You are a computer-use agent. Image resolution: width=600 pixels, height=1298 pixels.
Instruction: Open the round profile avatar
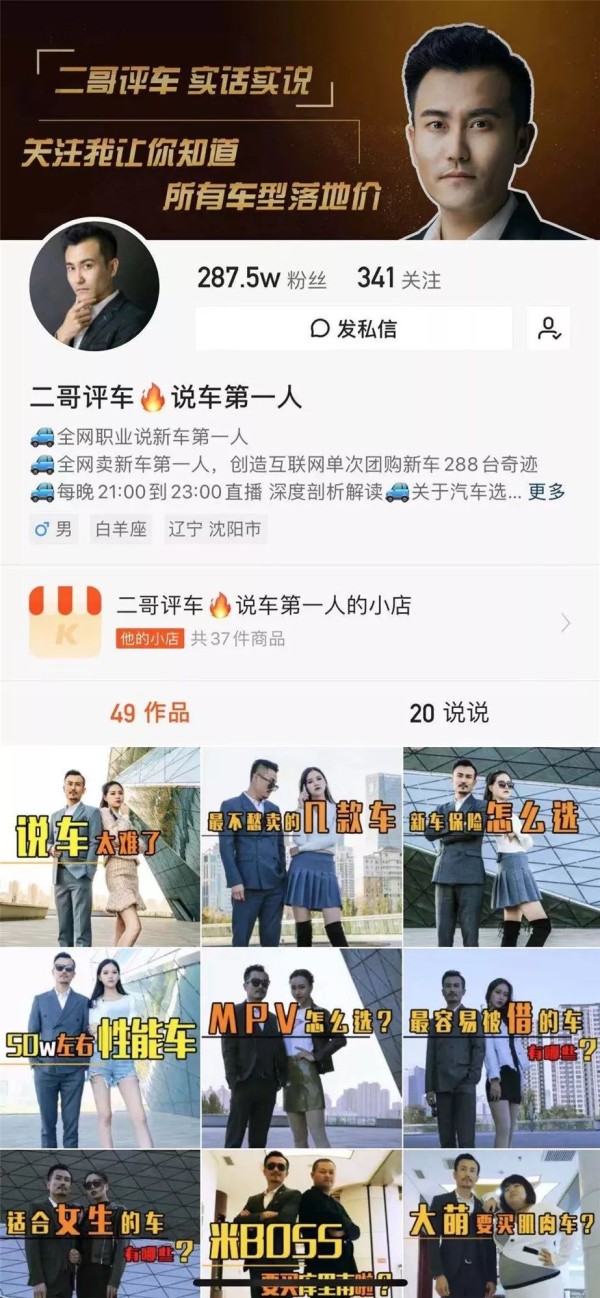click(93, 286)
